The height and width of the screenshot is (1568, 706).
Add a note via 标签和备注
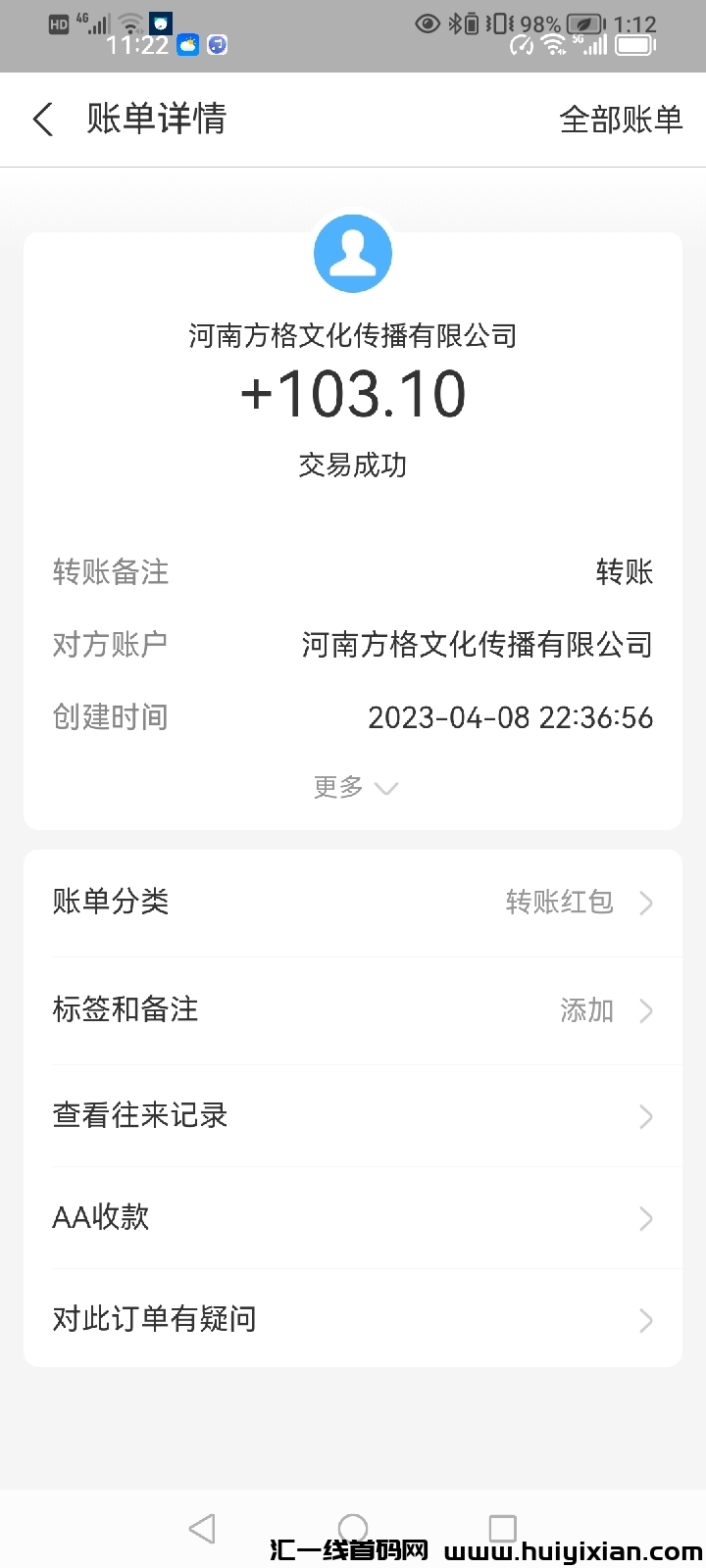[353, 1010]
